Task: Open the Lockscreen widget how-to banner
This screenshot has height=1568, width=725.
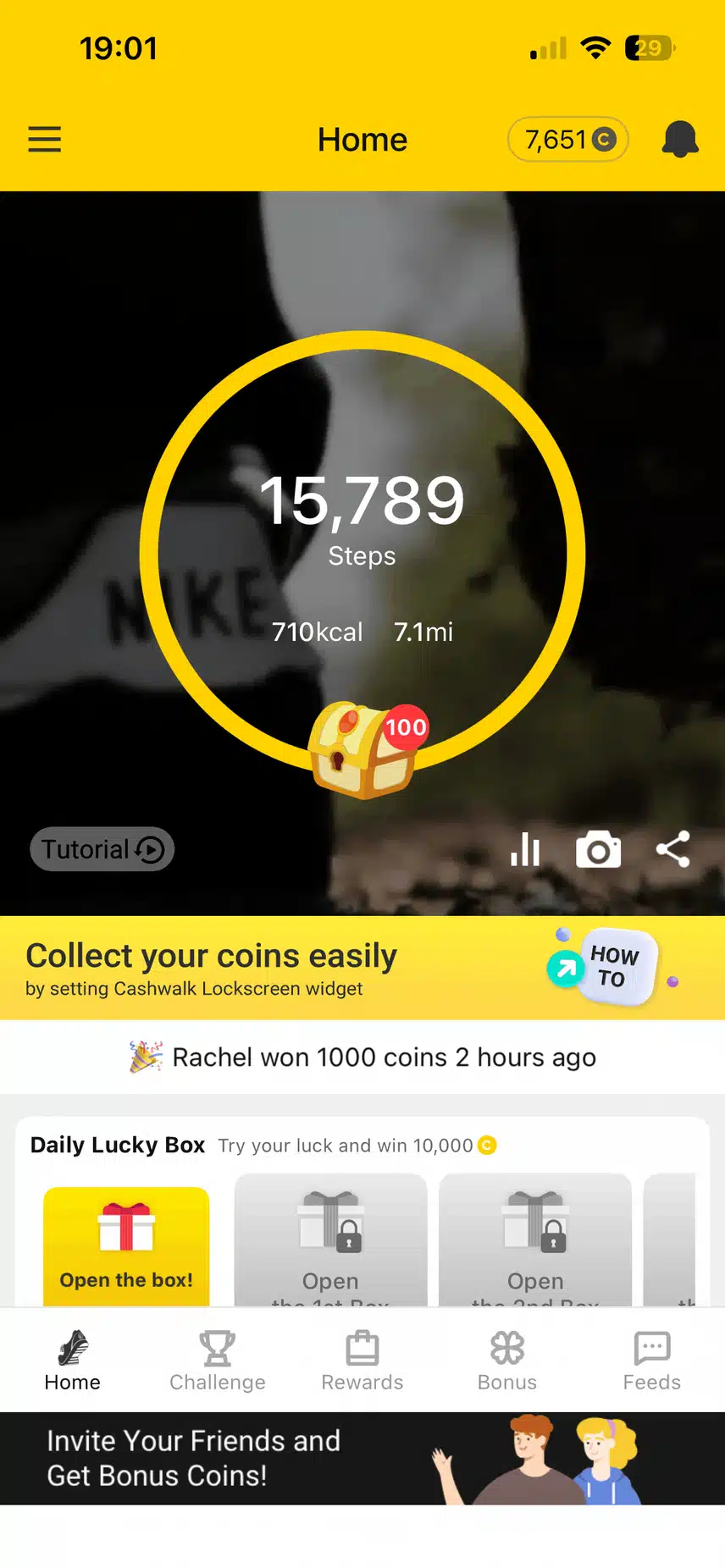Action: point(362,968)
